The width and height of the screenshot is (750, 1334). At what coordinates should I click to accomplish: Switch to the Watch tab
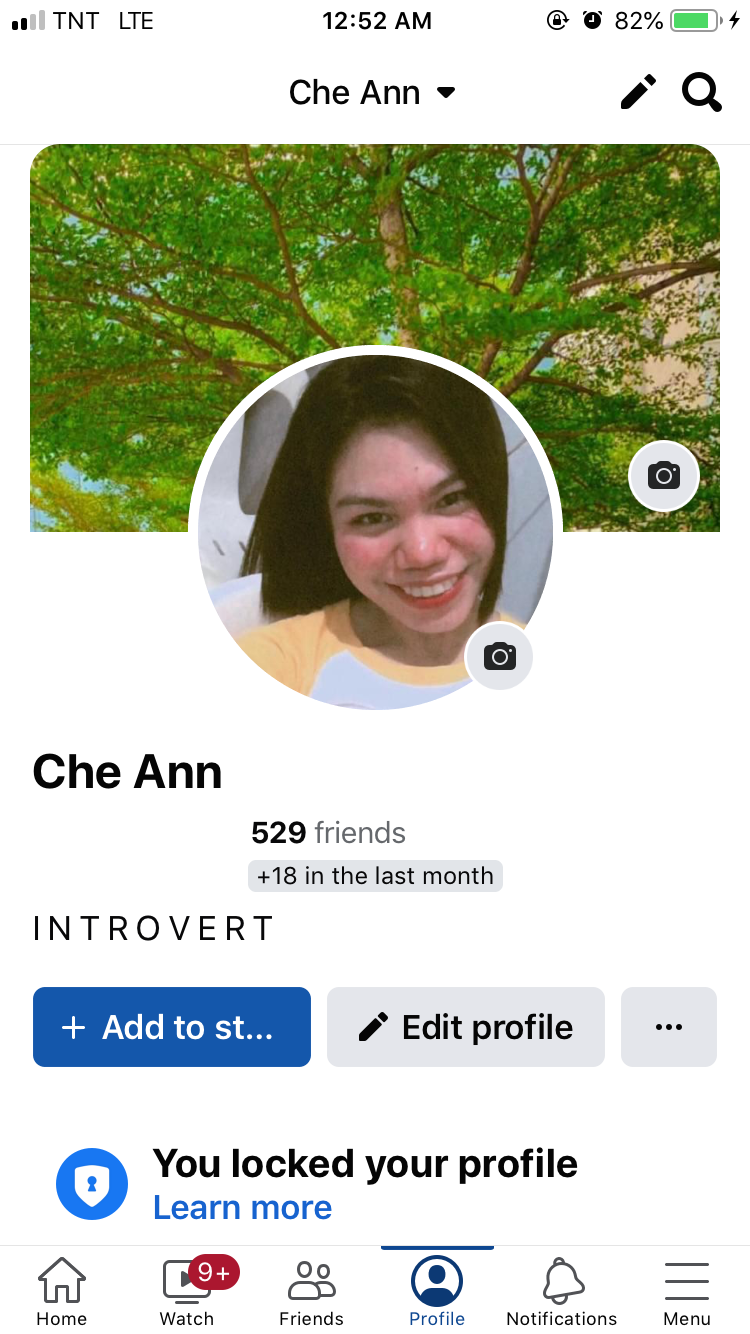188,1291
